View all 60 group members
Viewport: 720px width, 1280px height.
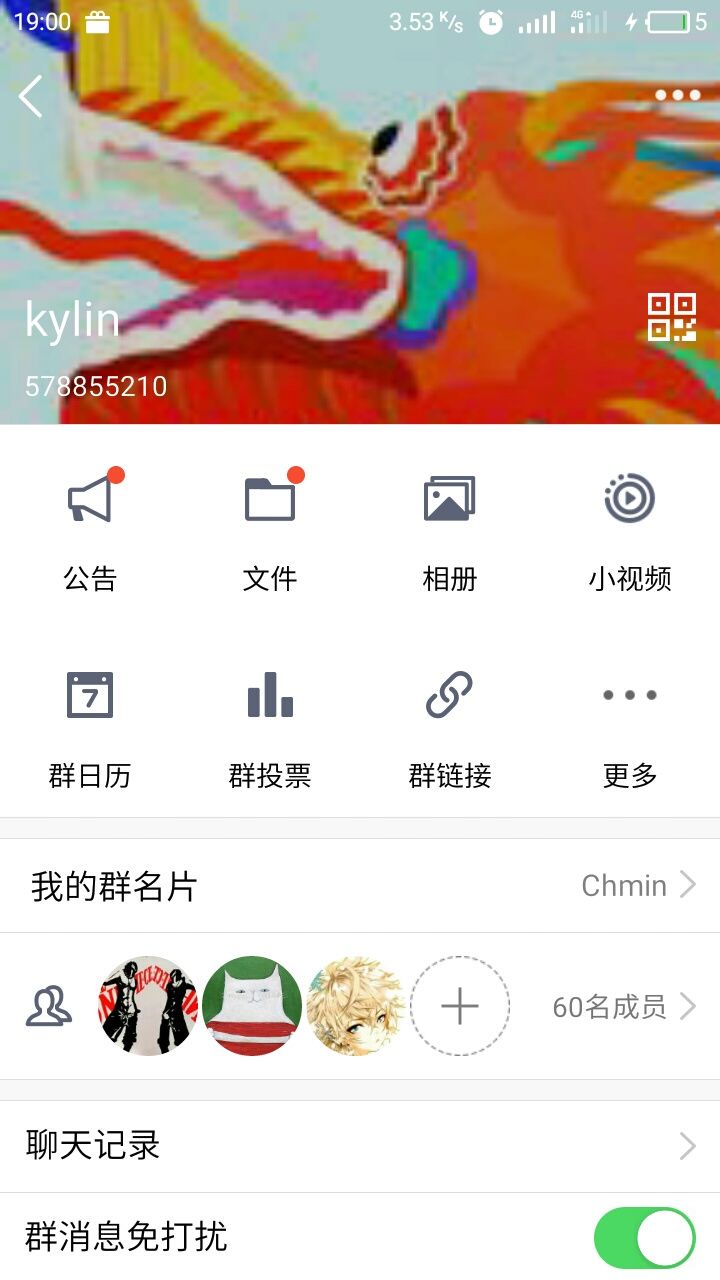[x=622, y=1006]
